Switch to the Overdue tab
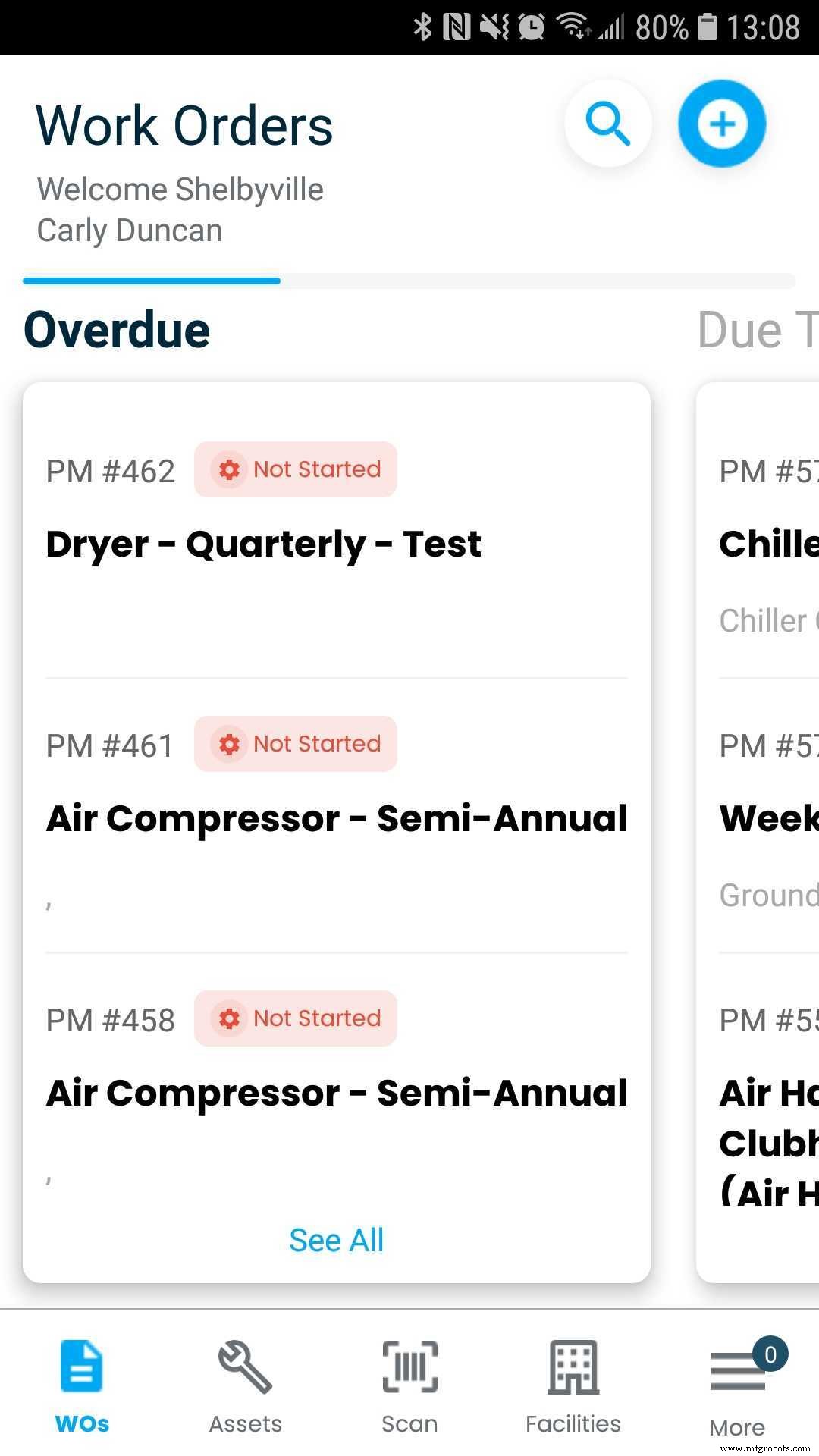The width and height of the screenshot is (819, 1456). [117, 329]
